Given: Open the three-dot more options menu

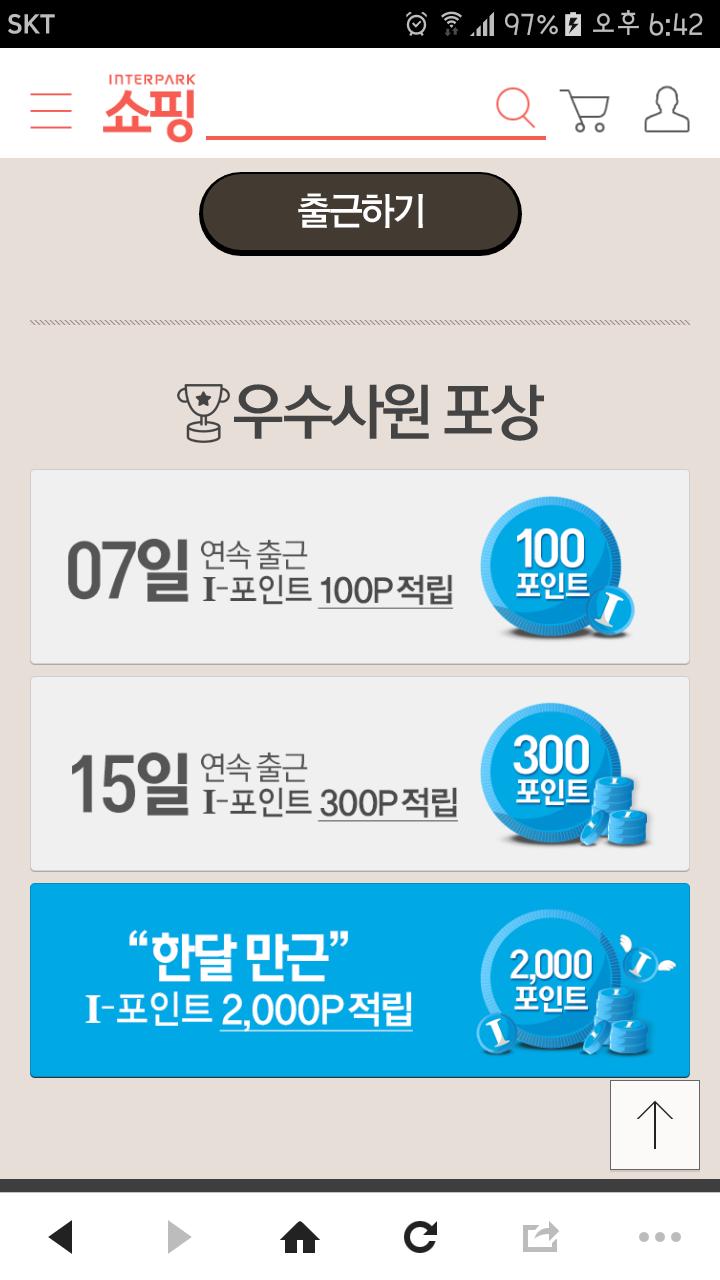Looking at the screenshot, I should [x=659, y=1238].
